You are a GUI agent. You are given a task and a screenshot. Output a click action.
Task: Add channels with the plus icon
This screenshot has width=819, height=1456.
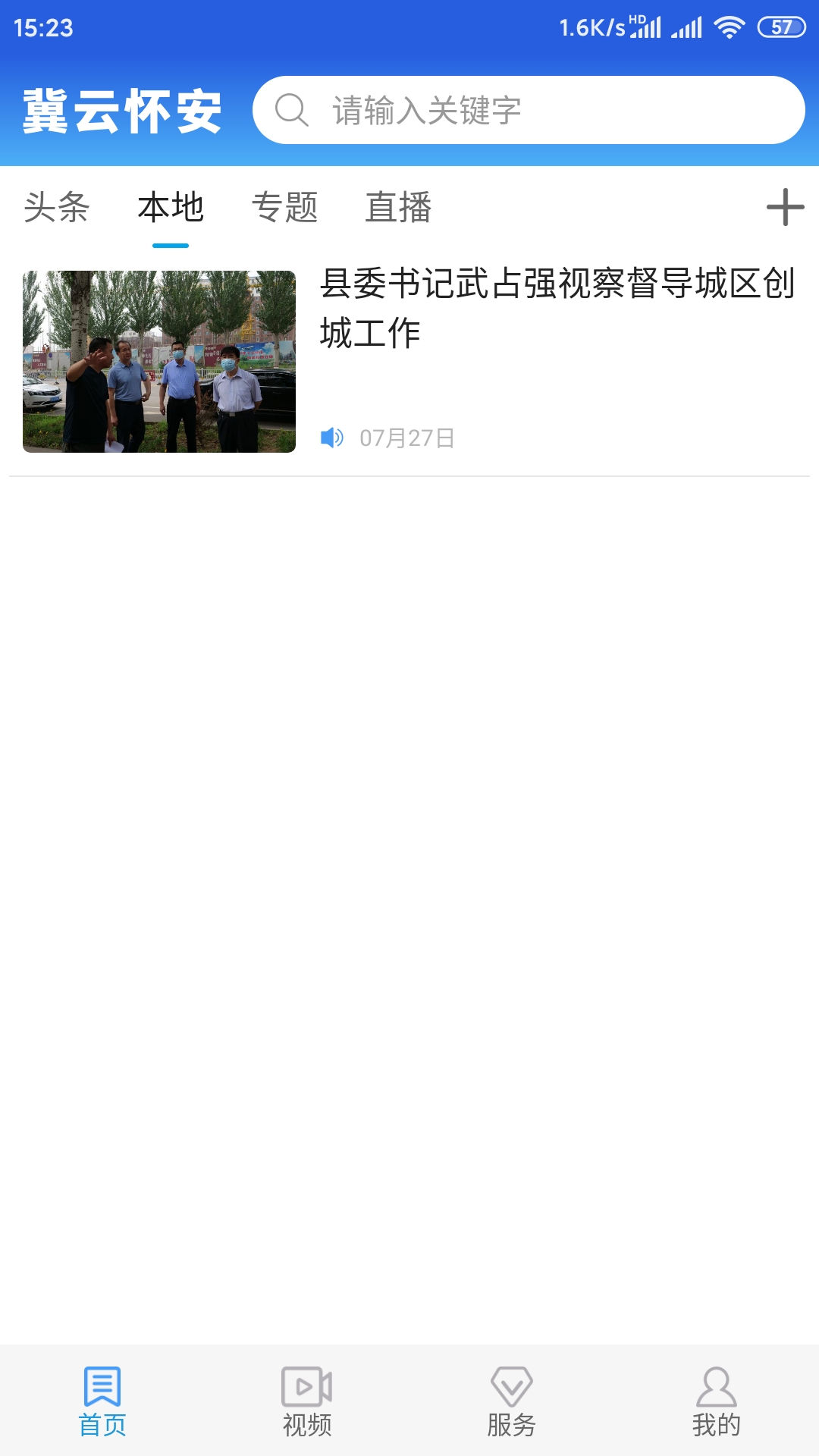tap(785, 208)
